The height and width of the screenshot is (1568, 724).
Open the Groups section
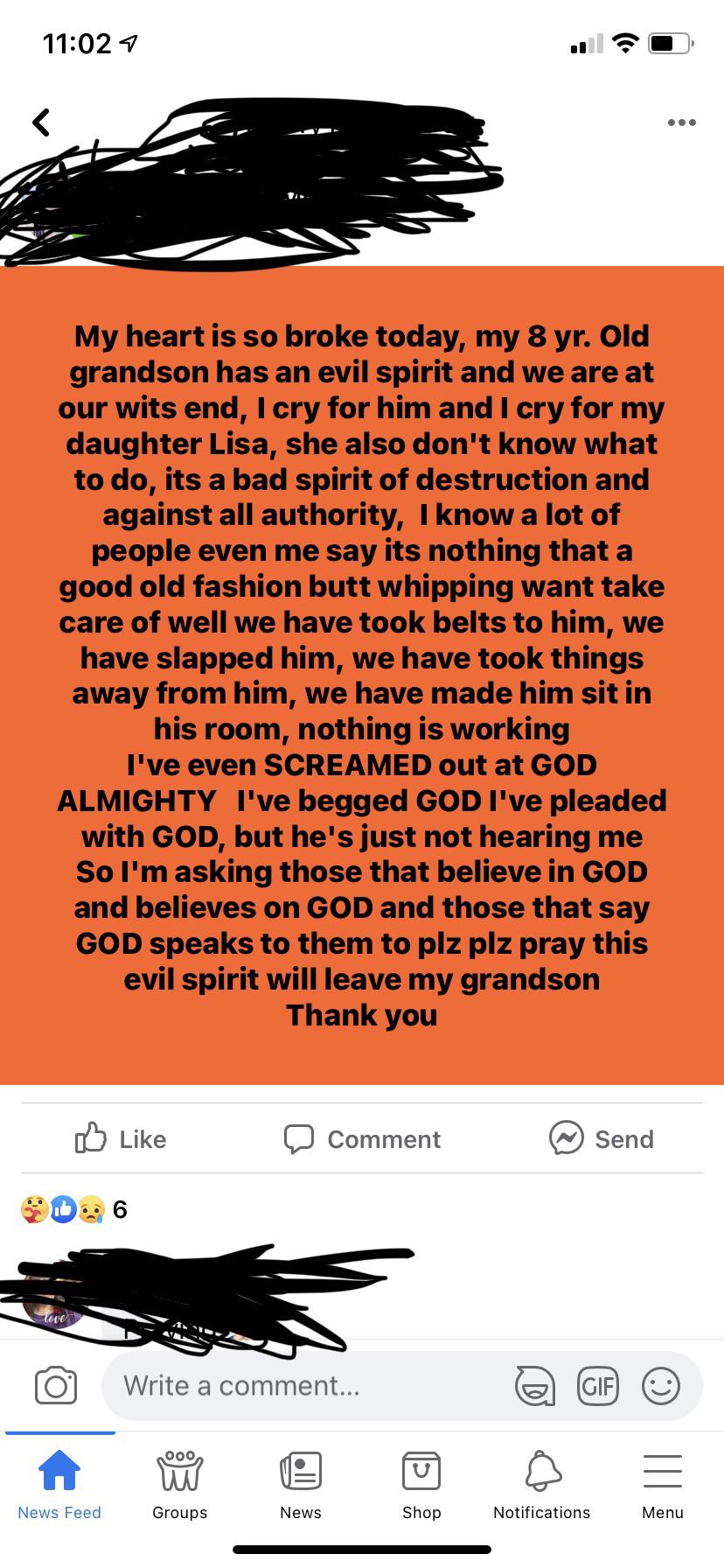tap(179, 1483)
